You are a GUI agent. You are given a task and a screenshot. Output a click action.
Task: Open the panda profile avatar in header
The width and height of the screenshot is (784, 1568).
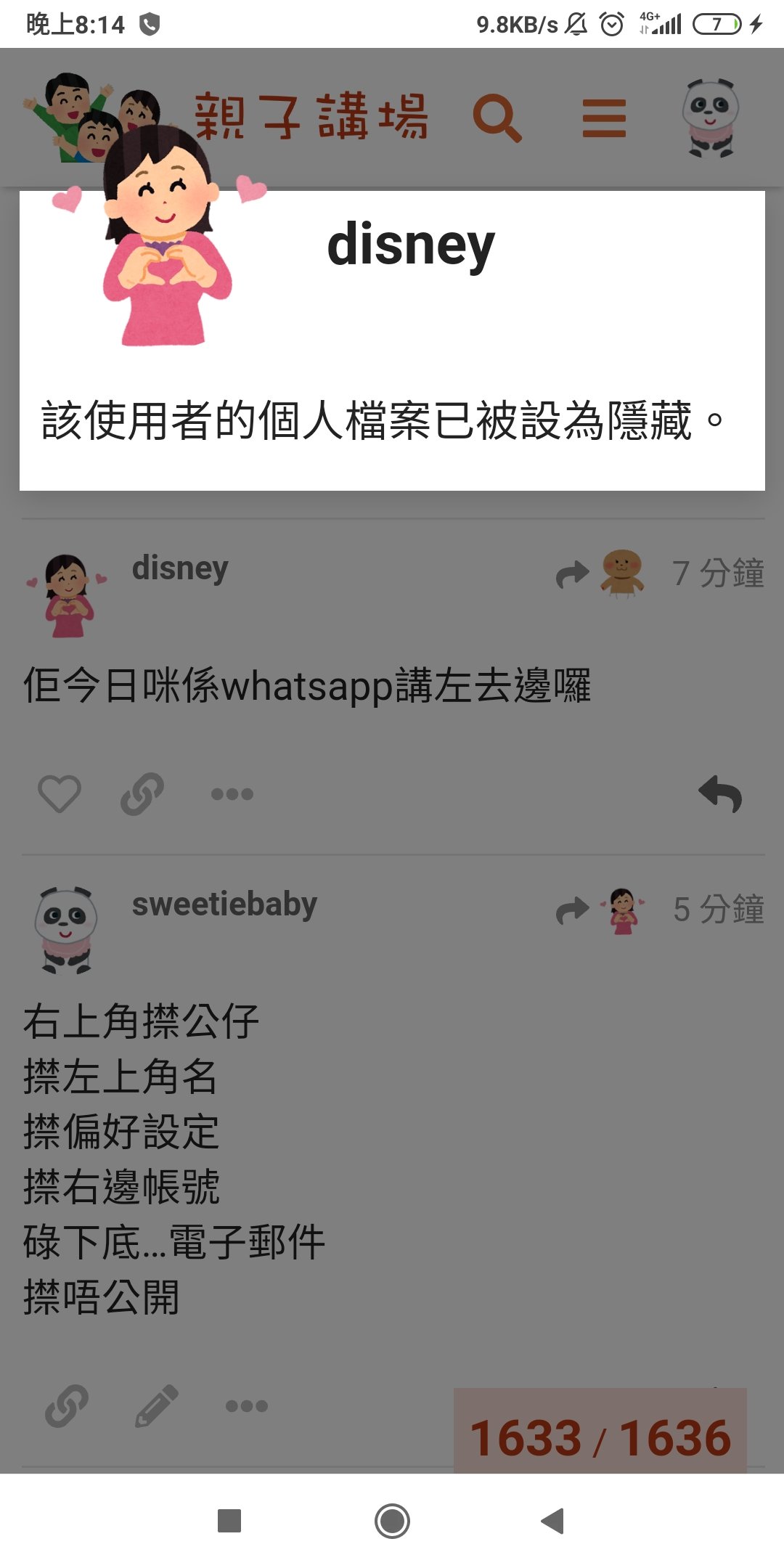711,118
